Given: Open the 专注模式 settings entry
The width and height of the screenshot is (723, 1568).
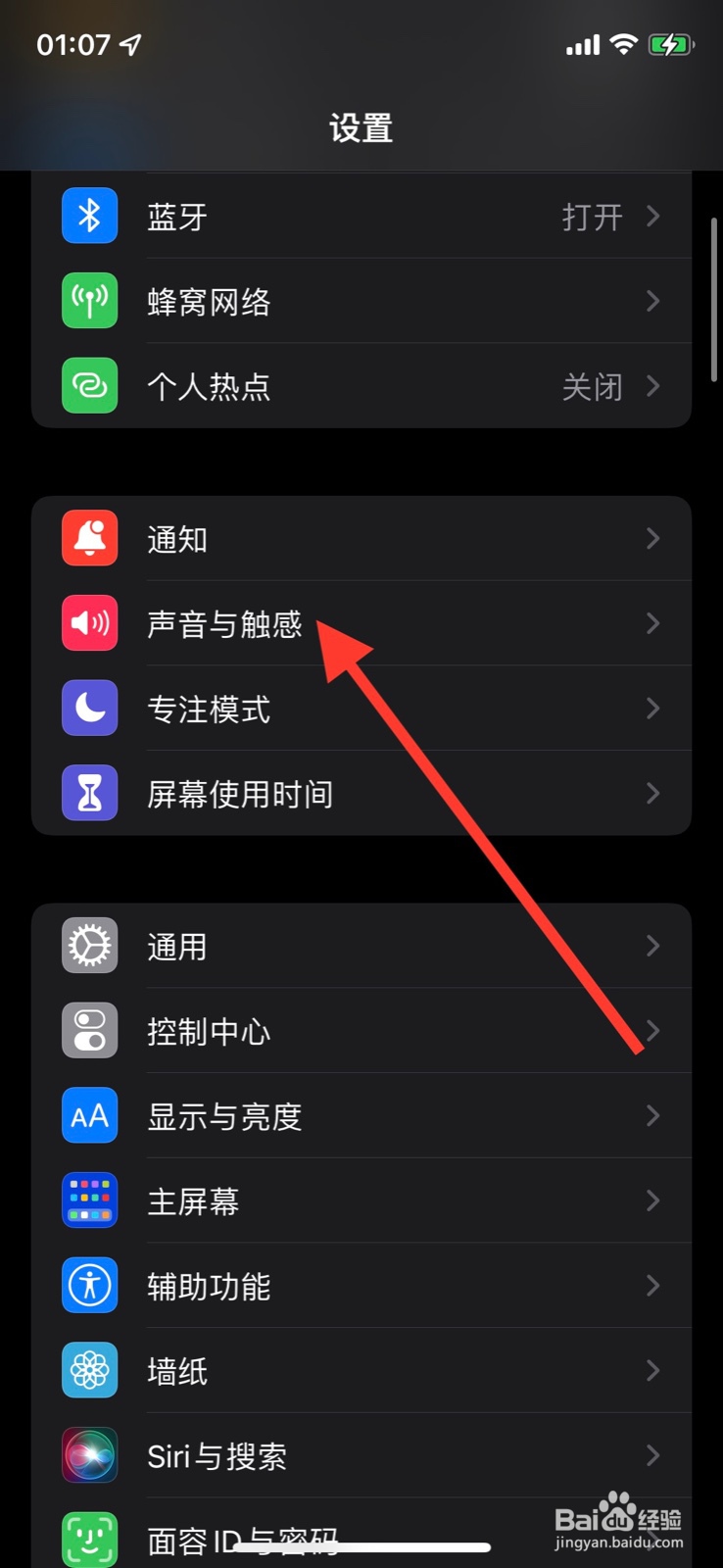Looking at the screenshot, I should coord(361,708).
